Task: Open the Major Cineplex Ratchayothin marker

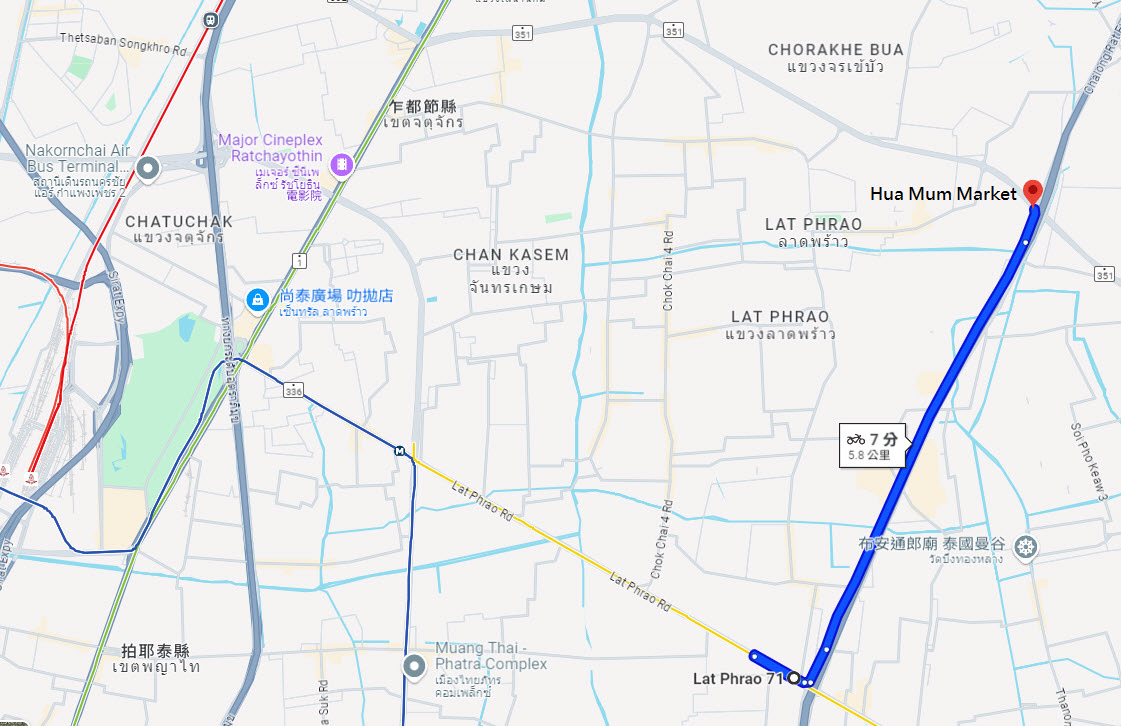Action: click(342, 163)
